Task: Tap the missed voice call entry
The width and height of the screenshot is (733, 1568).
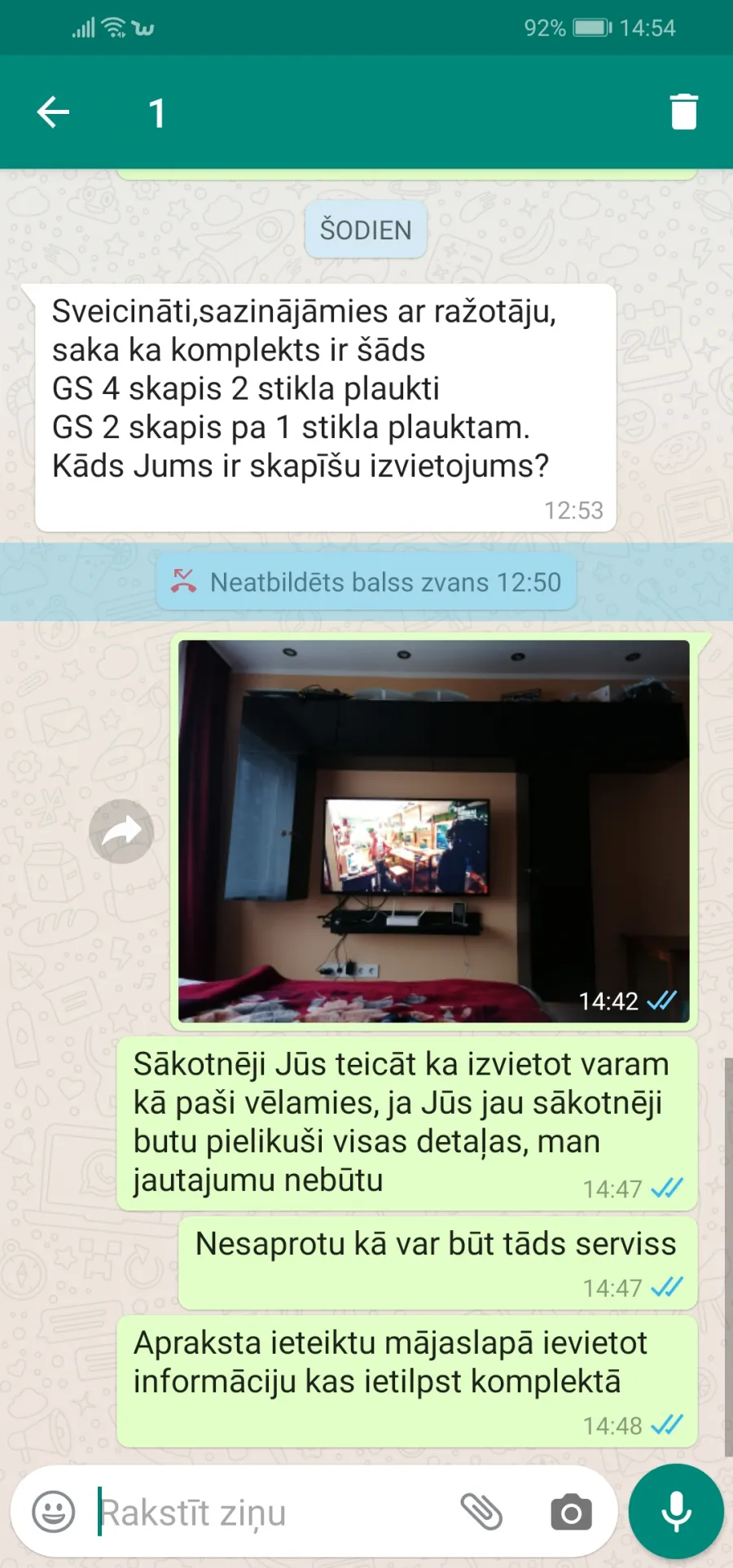Action: point(366,582)
